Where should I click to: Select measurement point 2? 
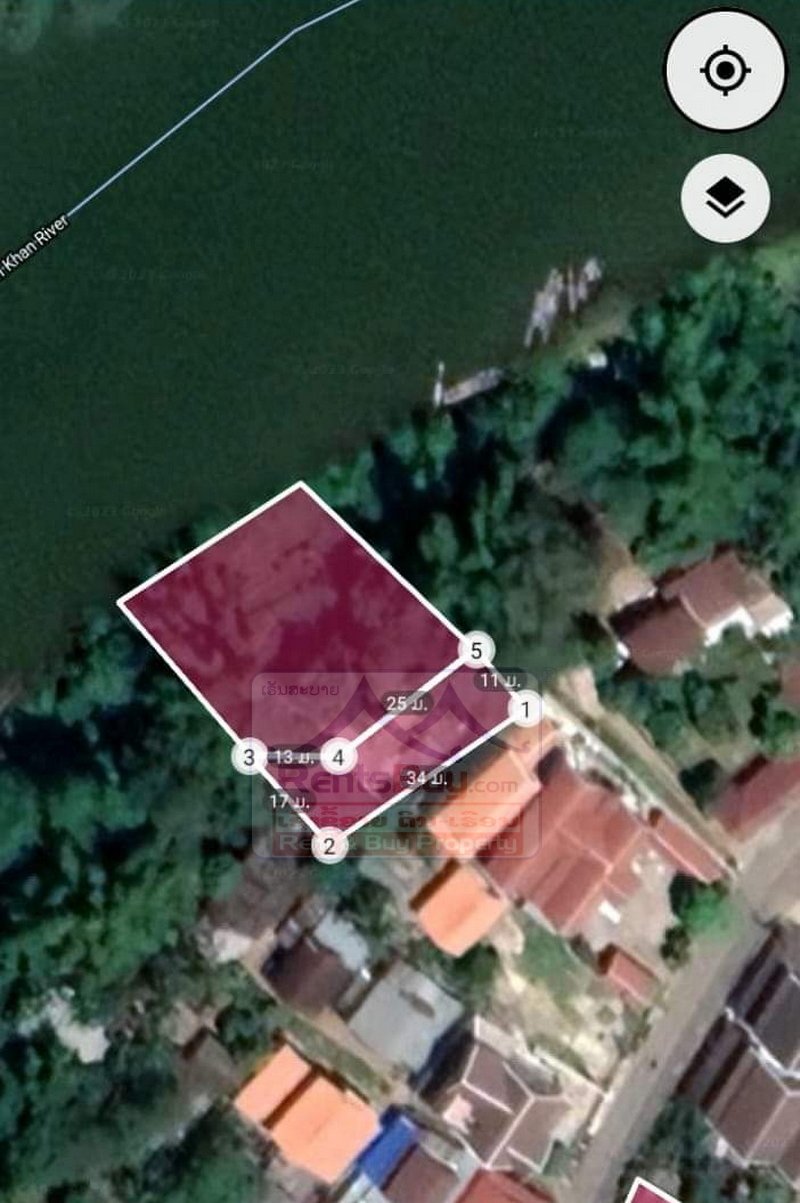(x=329, y=846)
